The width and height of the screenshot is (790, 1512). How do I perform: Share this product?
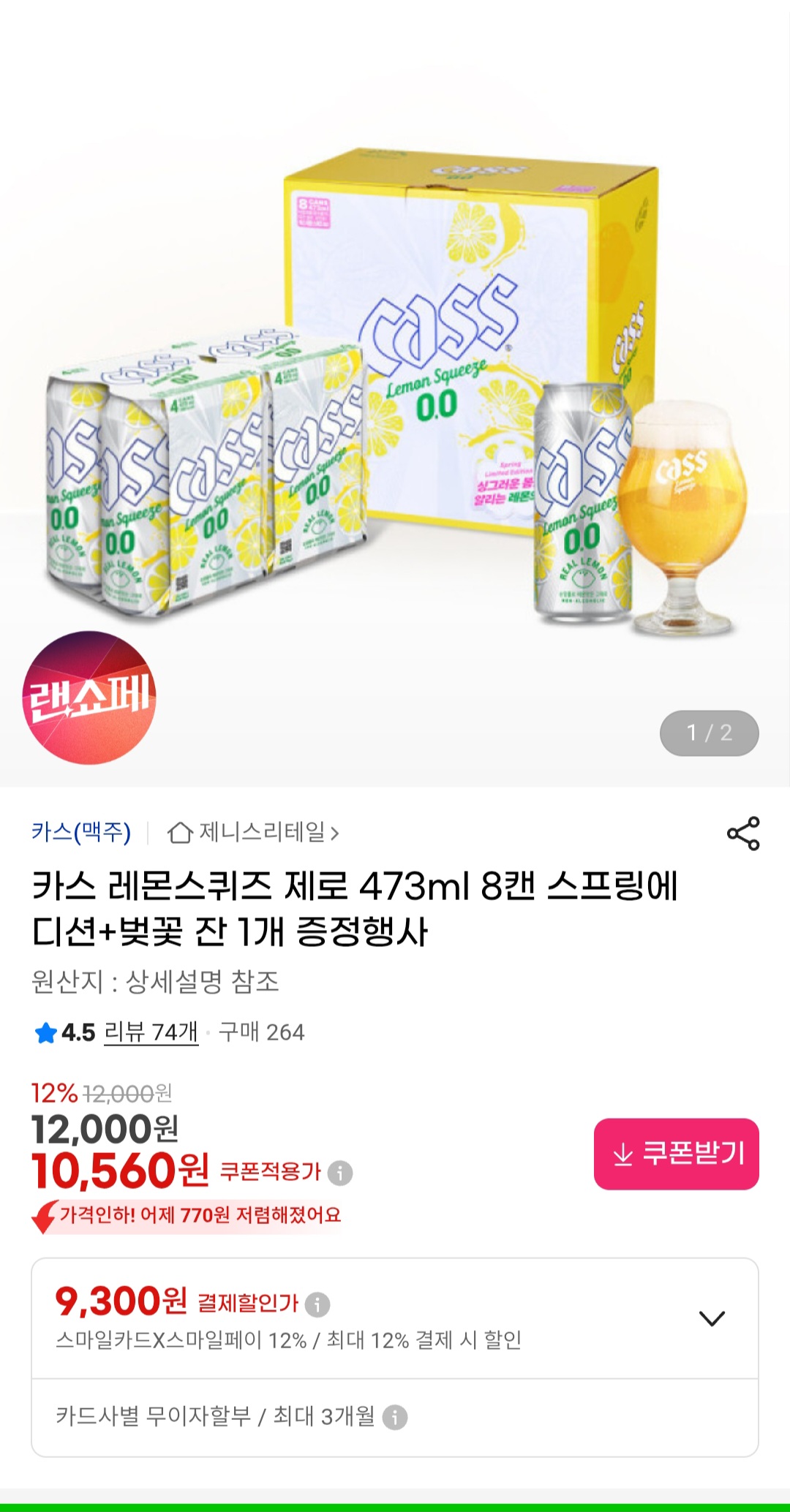point(743,834)
